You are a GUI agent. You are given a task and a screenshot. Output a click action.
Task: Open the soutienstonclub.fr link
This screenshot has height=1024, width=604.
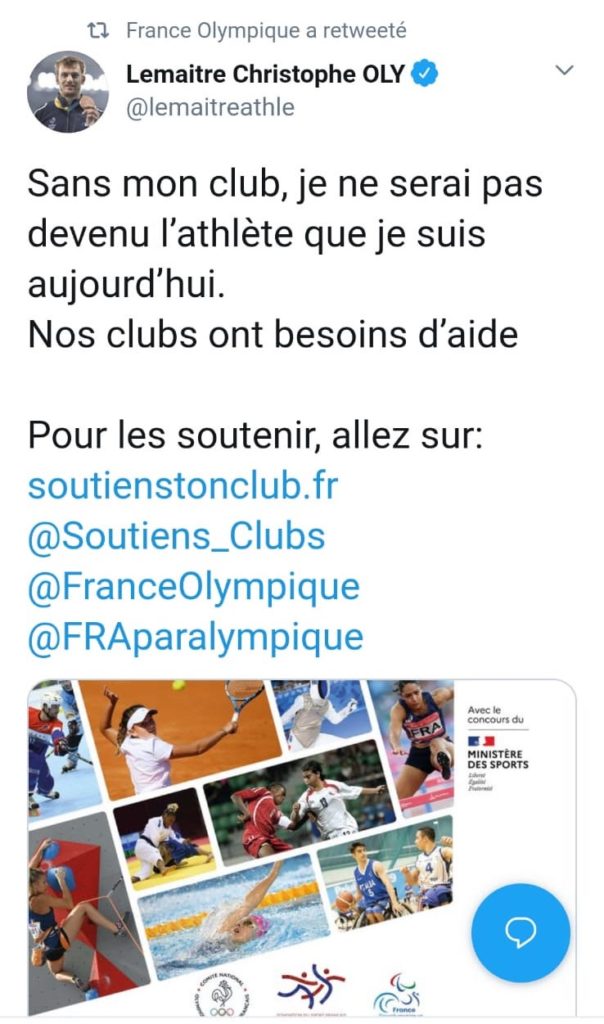pyautogui.click(x=183, y=485)
